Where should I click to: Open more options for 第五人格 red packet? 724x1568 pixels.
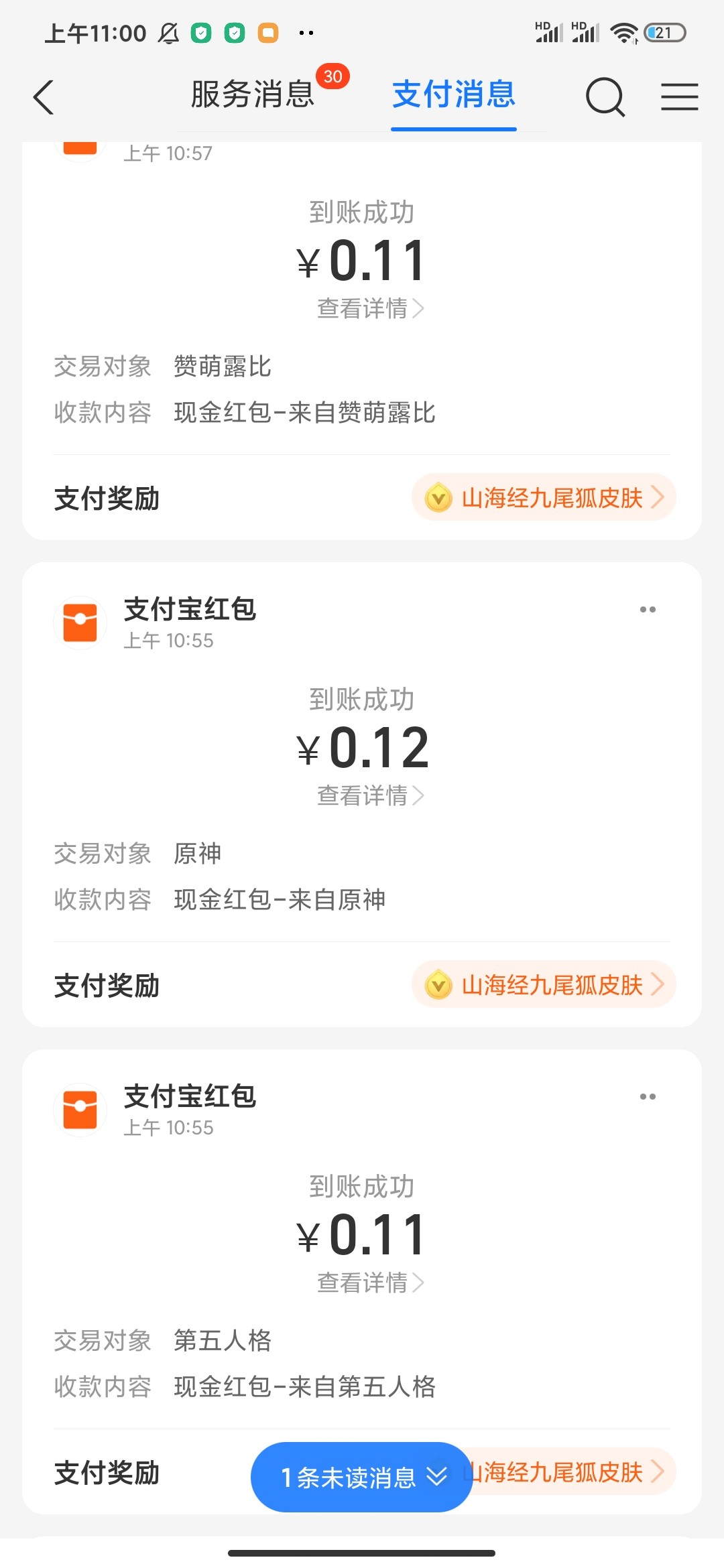[648, 1097]
